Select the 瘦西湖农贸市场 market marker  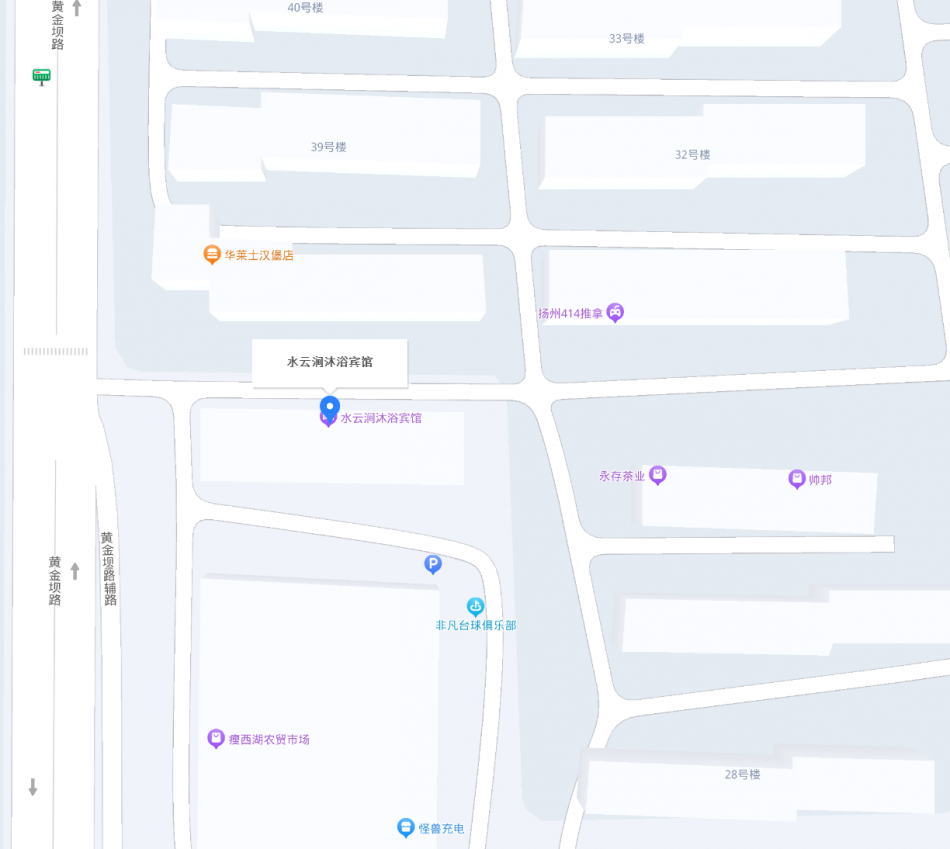pyautogui.click(x=216, y=739)
